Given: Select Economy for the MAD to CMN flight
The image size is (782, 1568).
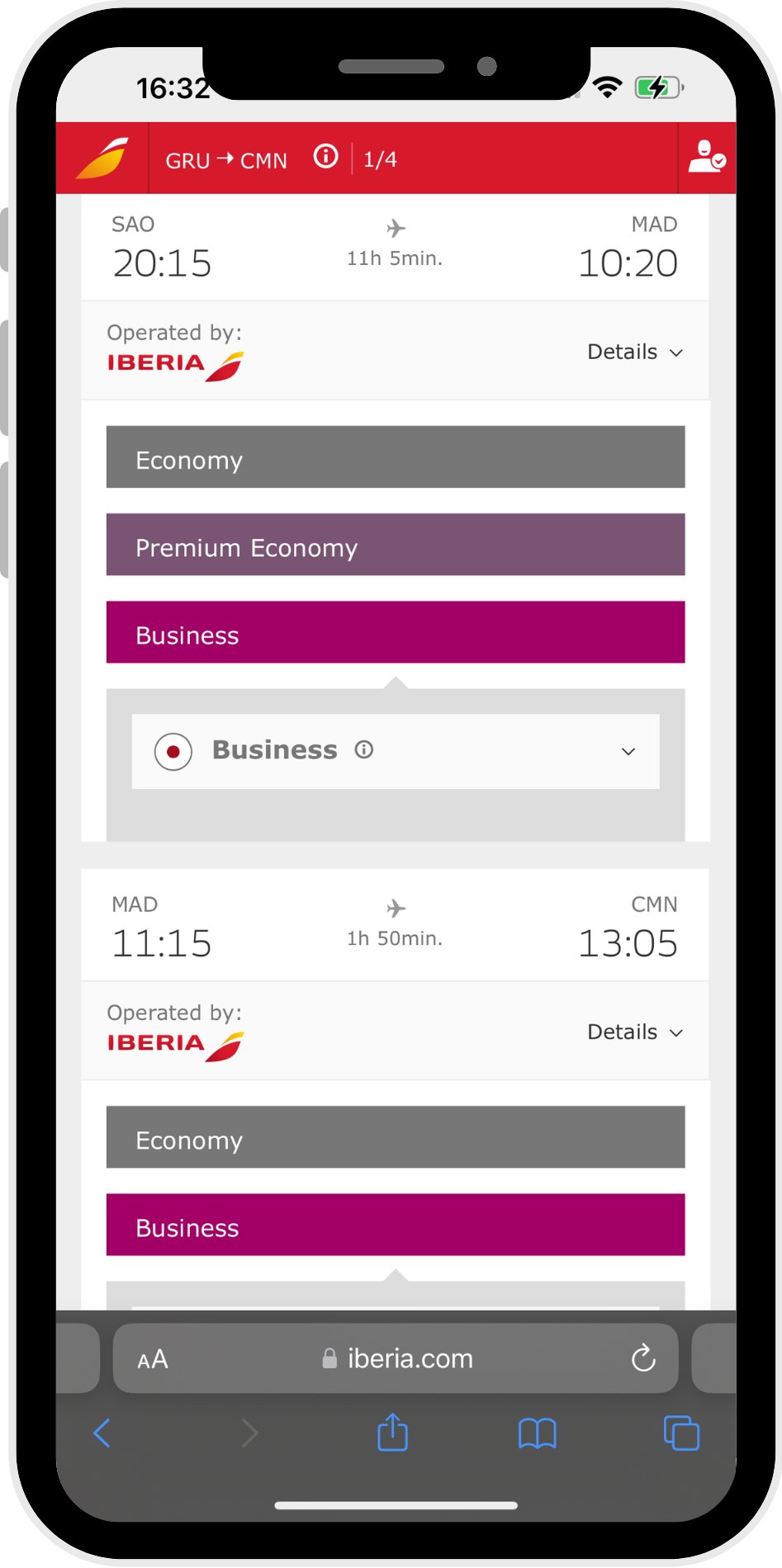Looking at the screenshot, I should (395, 1137).
